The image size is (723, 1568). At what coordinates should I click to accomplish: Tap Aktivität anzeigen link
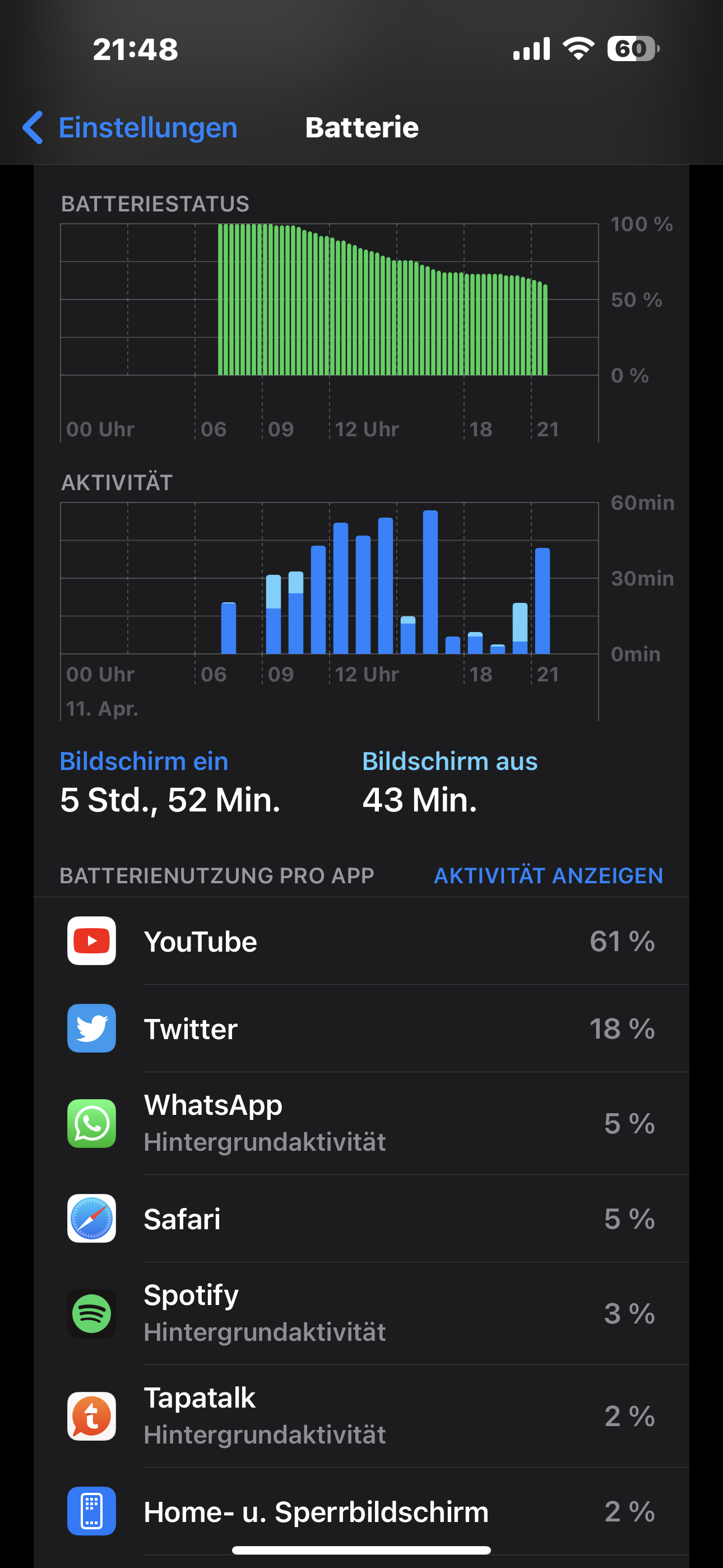(x=548, y=875)
